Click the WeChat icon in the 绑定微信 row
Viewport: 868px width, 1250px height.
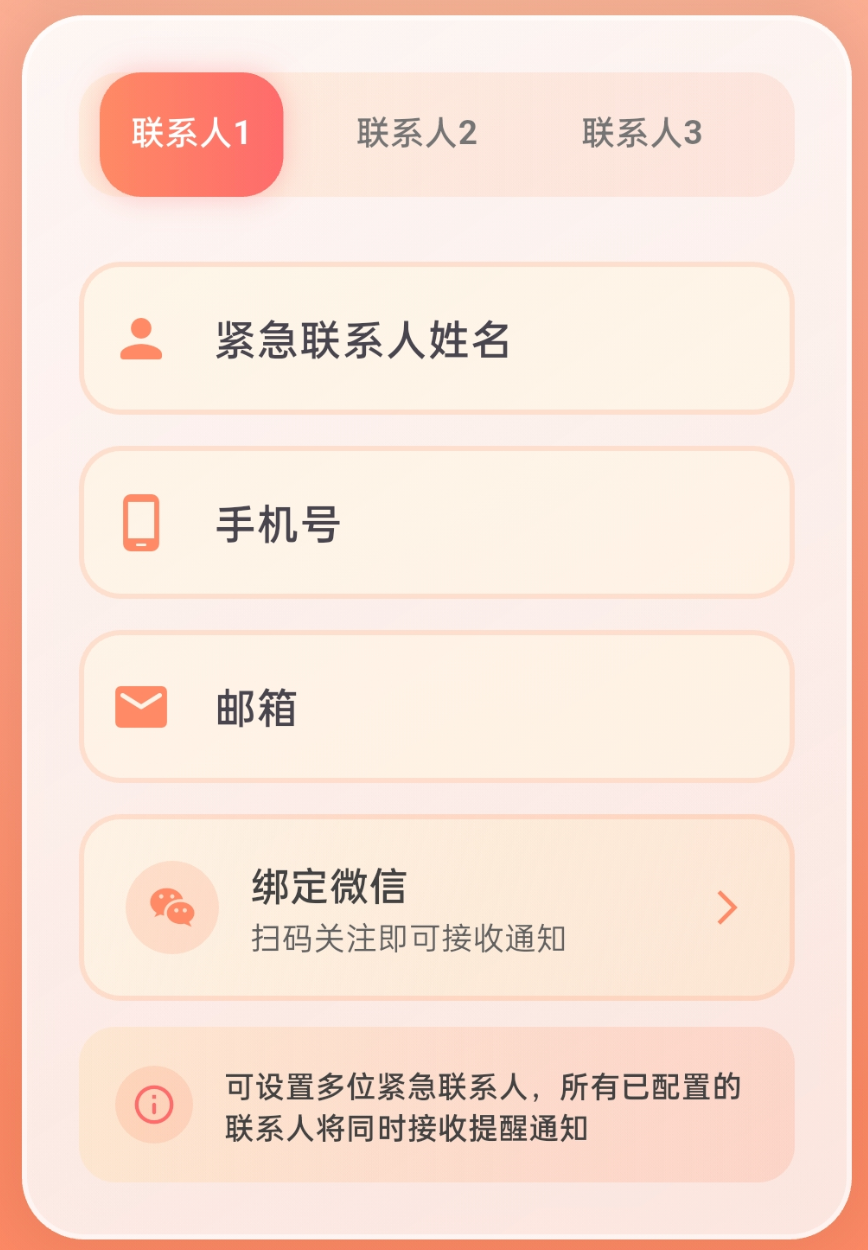(x=171, y=906)
